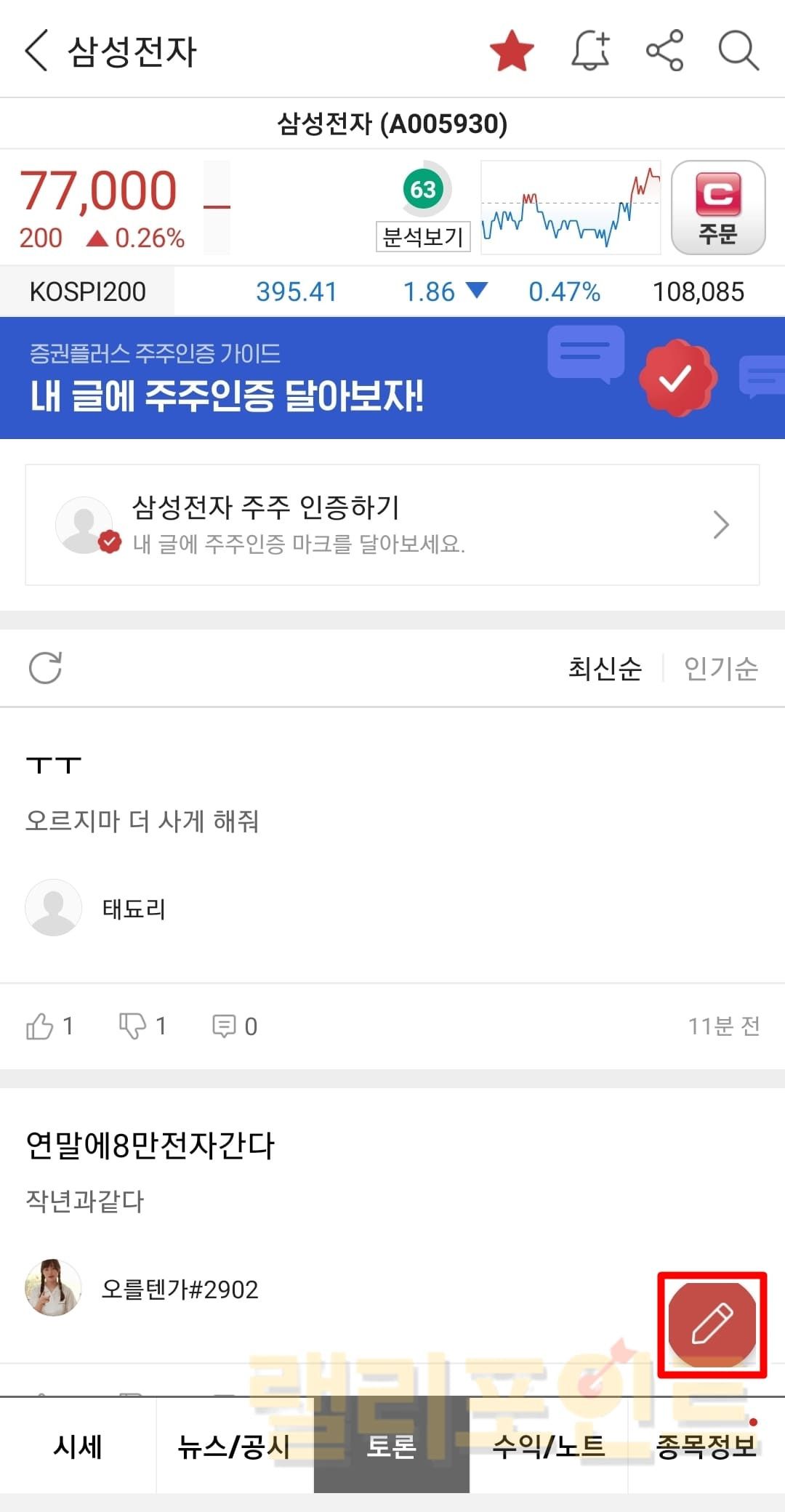Open 삼성전자 주주 인증하기 row
The width and height of the screenshot is (785, 1512).
(x=392, y=524)
